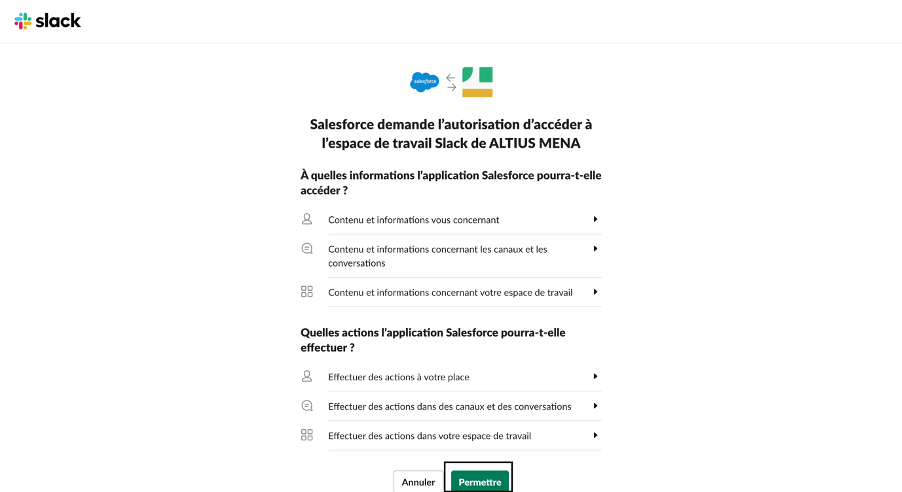The height and width of the screenshot is (492, 902).
Task: Open the Slack logo home link
Action: tap(48, 21)
